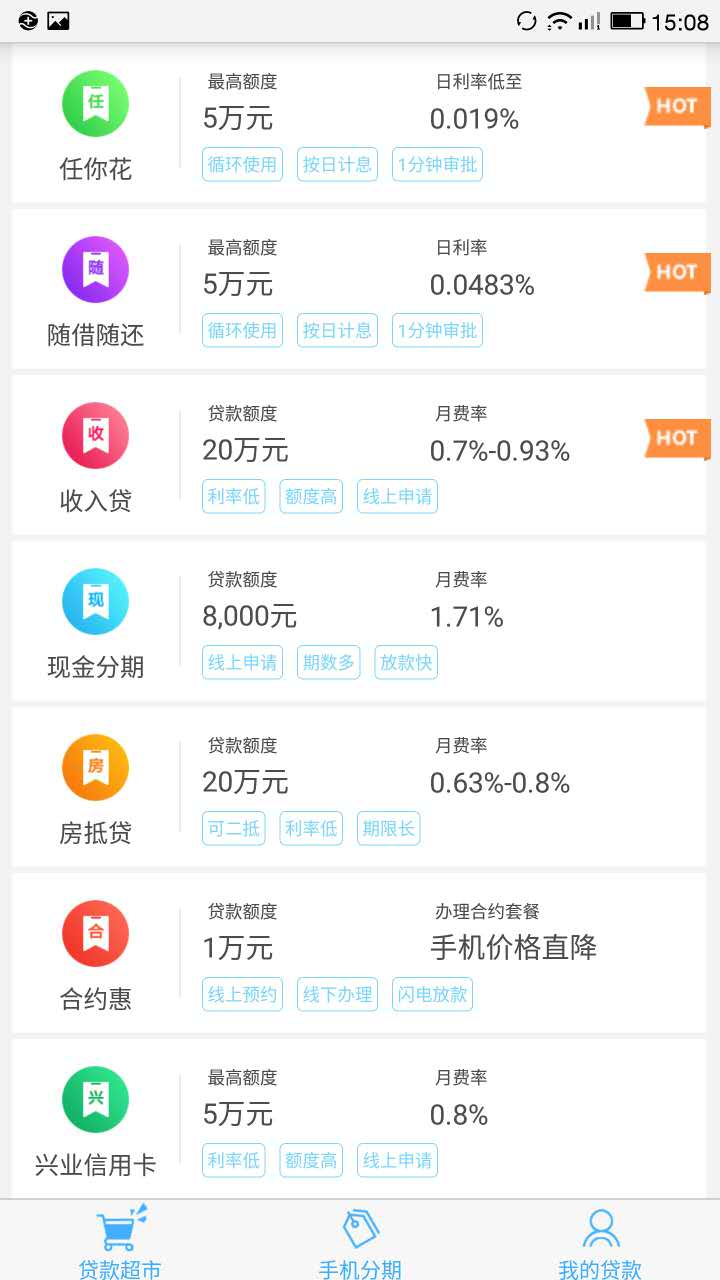Select the 现金分期 product

point(359,621)
